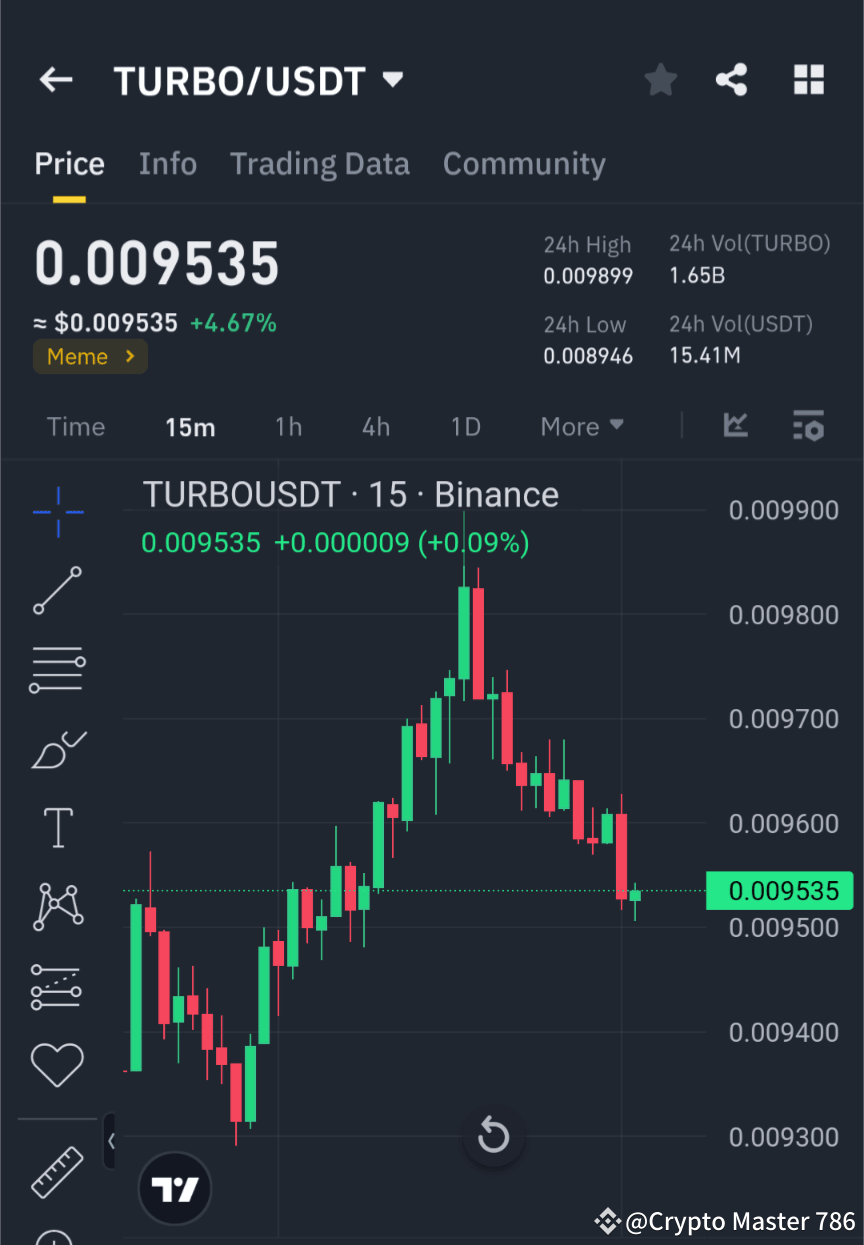Open the Meme category chevron
This screenshot has width=864, height=1245.
pos(130,356)
